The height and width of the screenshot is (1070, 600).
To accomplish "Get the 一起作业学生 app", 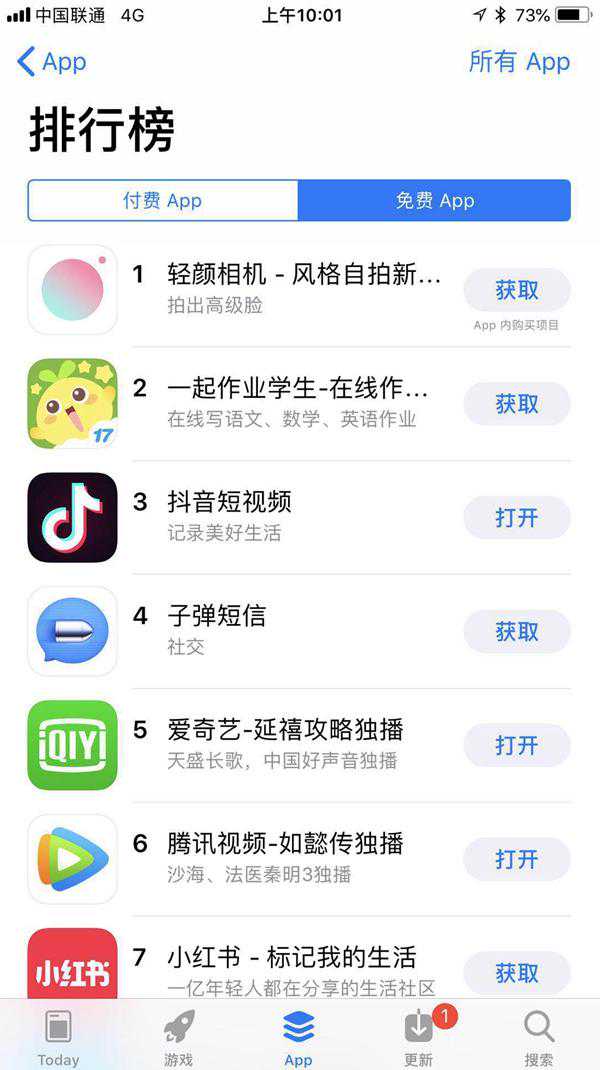I will point(516,404).
